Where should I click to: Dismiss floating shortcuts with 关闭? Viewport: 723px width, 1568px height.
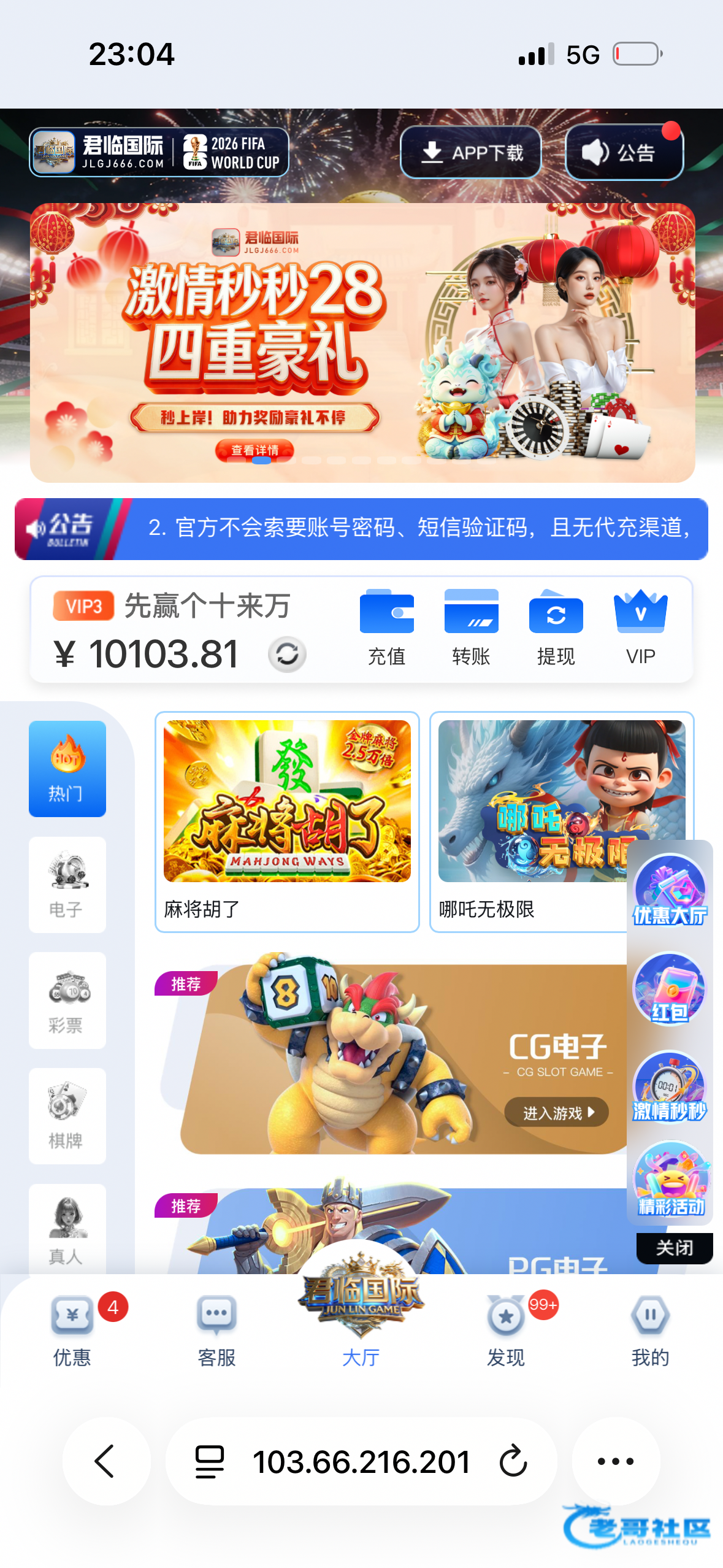click(674, 1248)
